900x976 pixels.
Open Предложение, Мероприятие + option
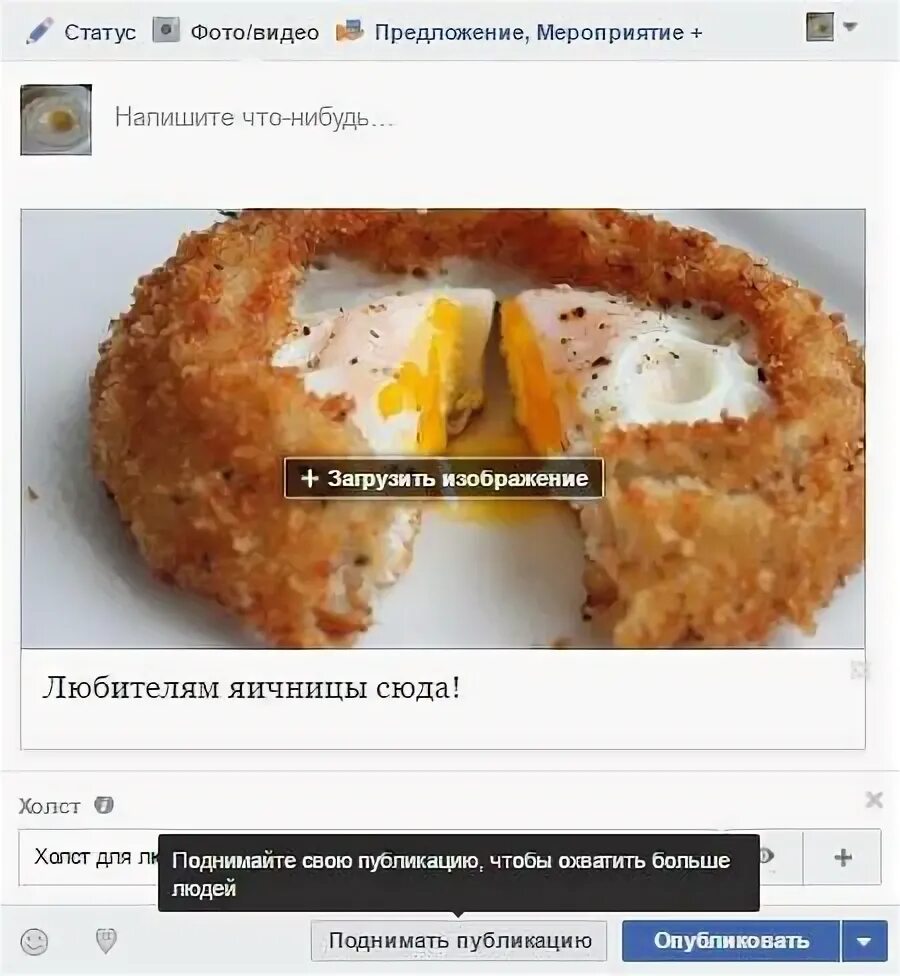tap(519, 32)
